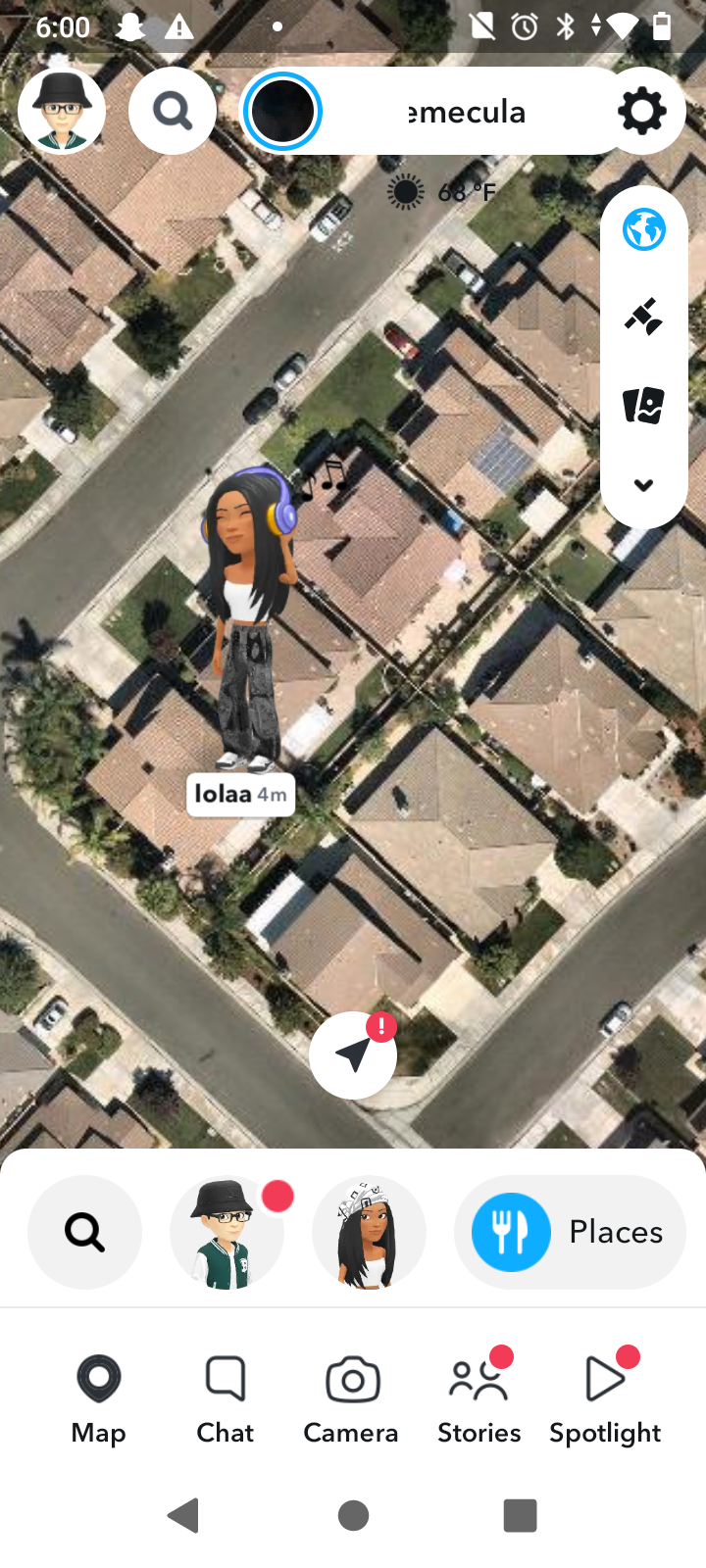Go back using system back button

tap(184, 1515)
